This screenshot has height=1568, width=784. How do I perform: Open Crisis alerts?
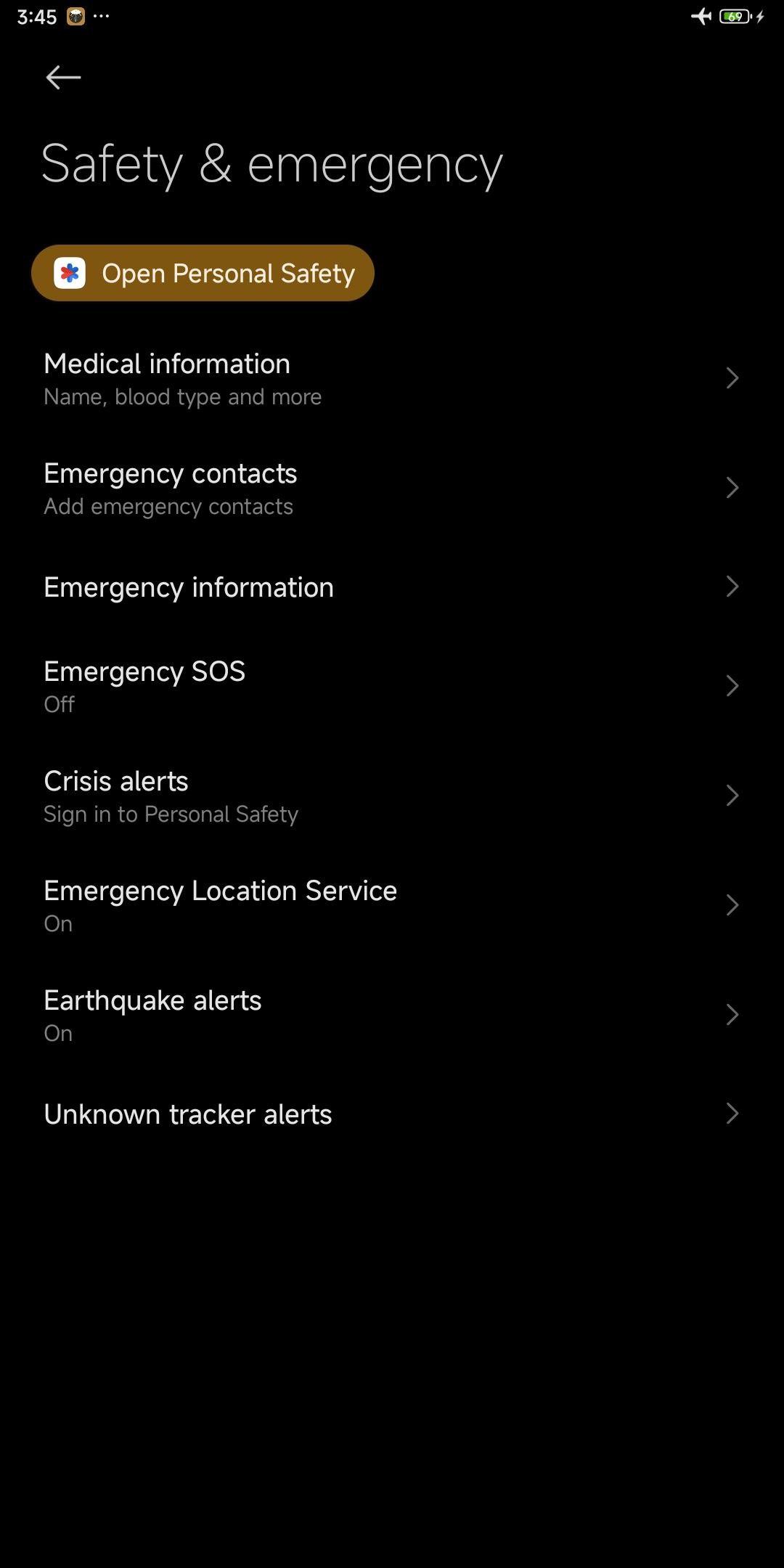pos(392,796)
